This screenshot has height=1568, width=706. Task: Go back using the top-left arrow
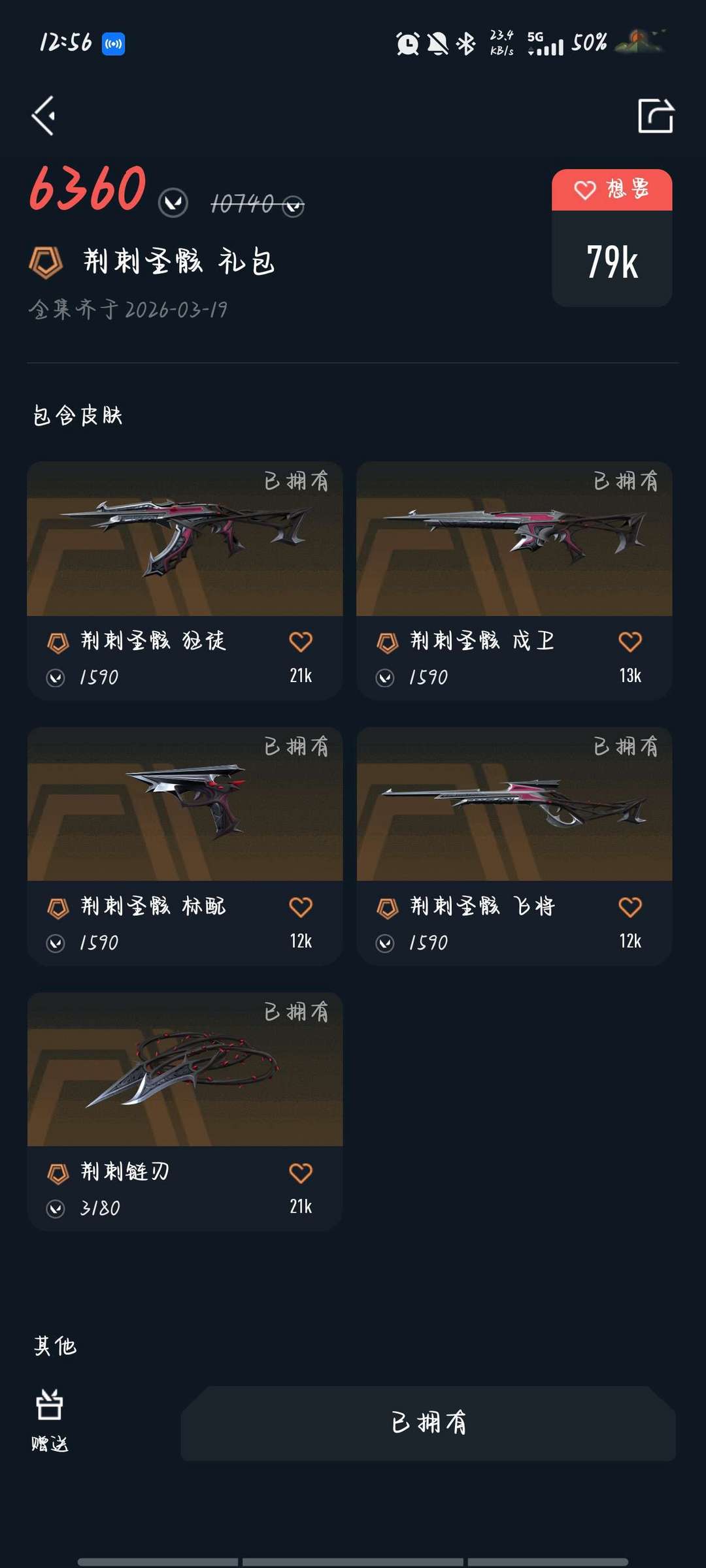[x=43, y=116]
